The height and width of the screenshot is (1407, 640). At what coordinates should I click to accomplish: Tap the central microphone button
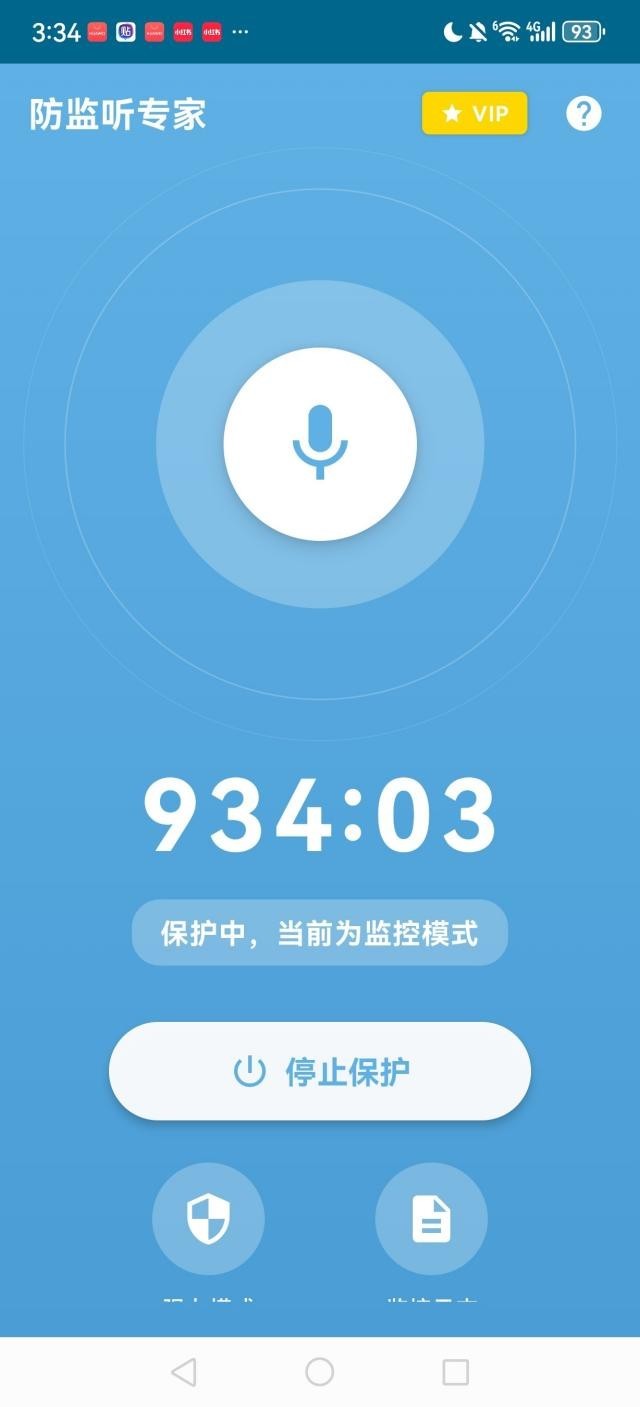320,443
